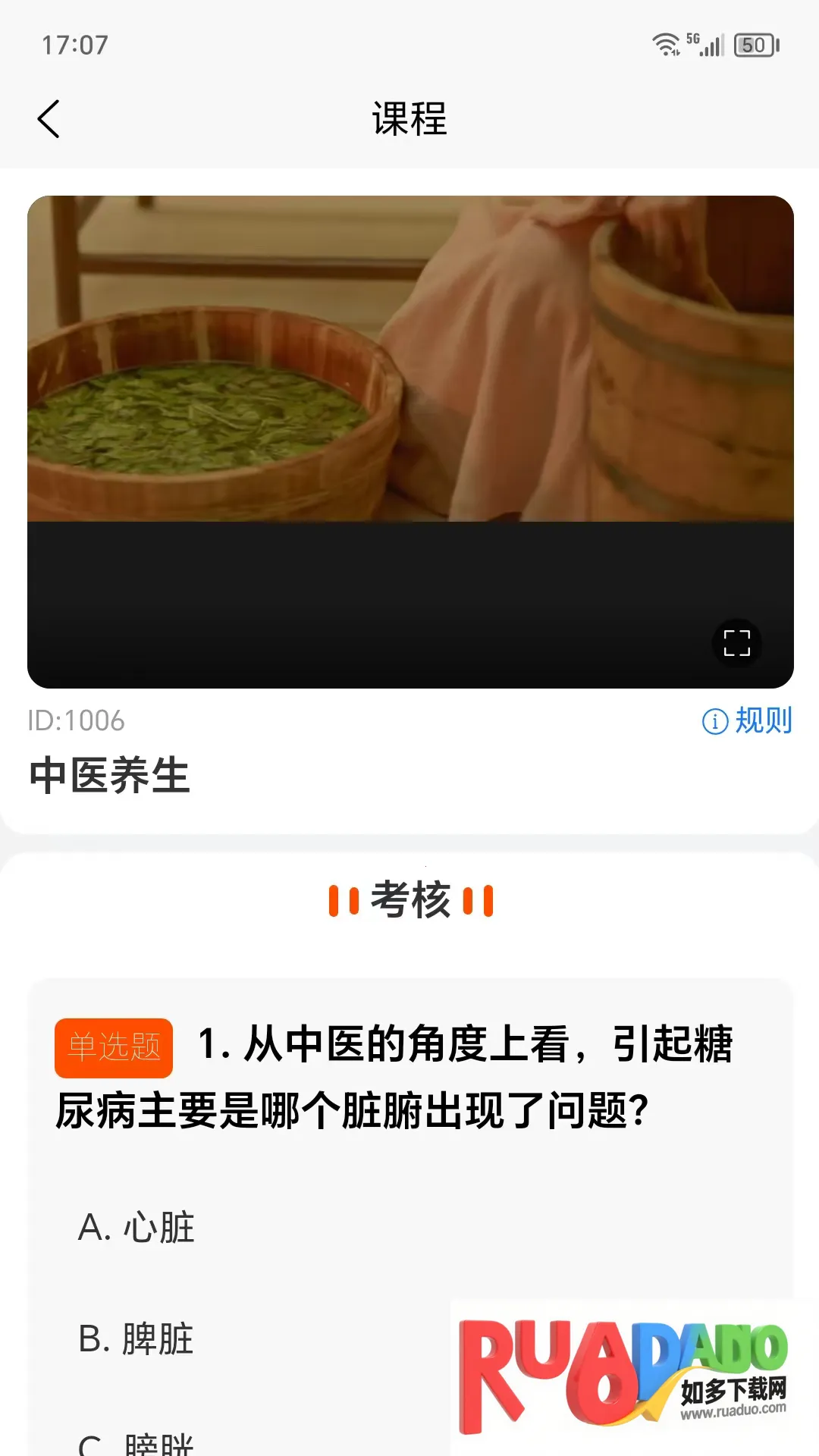This screenshot has height=1456, width=819.
Task: Tap the course ID:1006 label
Action: point(77,721)
